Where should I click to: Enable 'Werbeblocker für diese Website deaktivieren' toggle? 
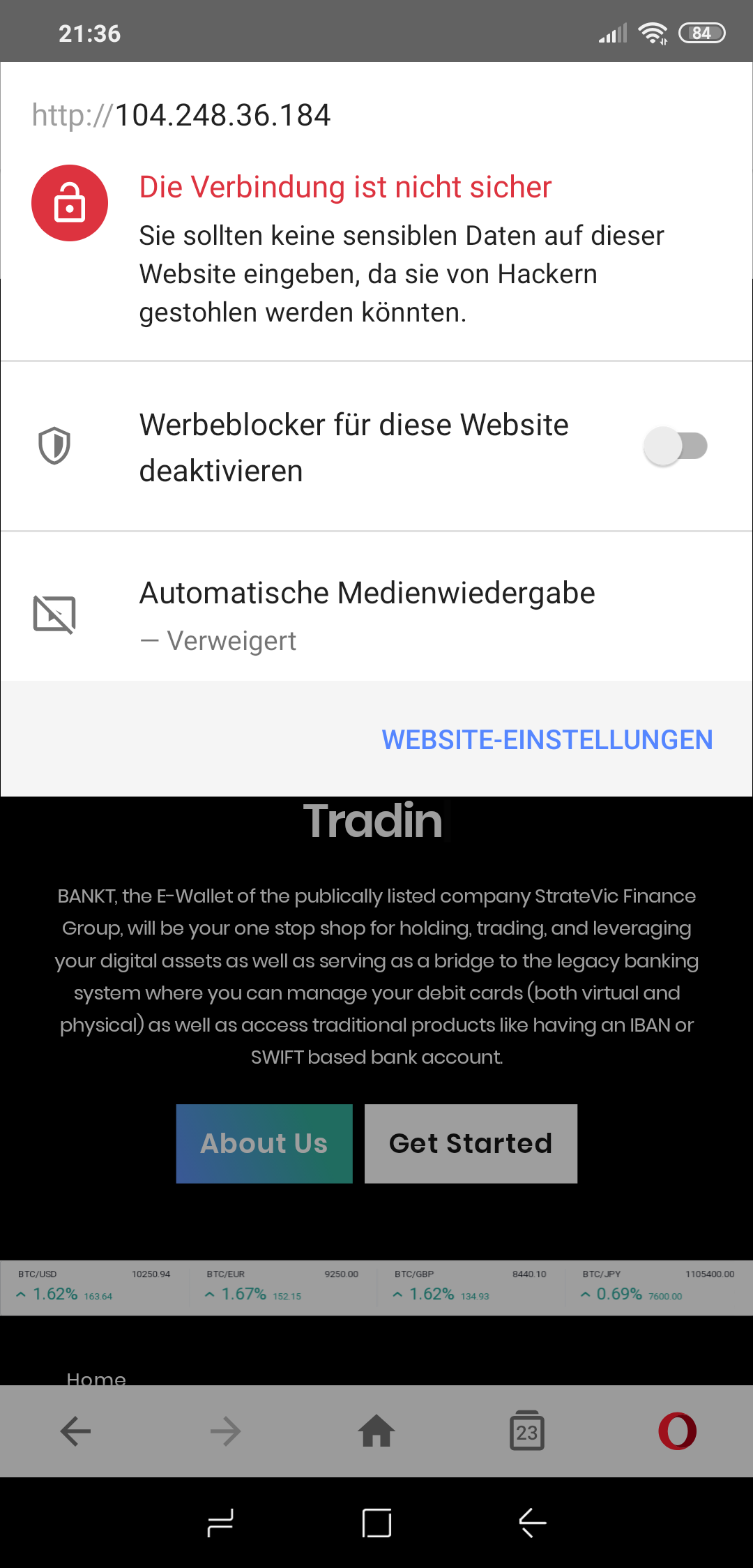(675, 445)
